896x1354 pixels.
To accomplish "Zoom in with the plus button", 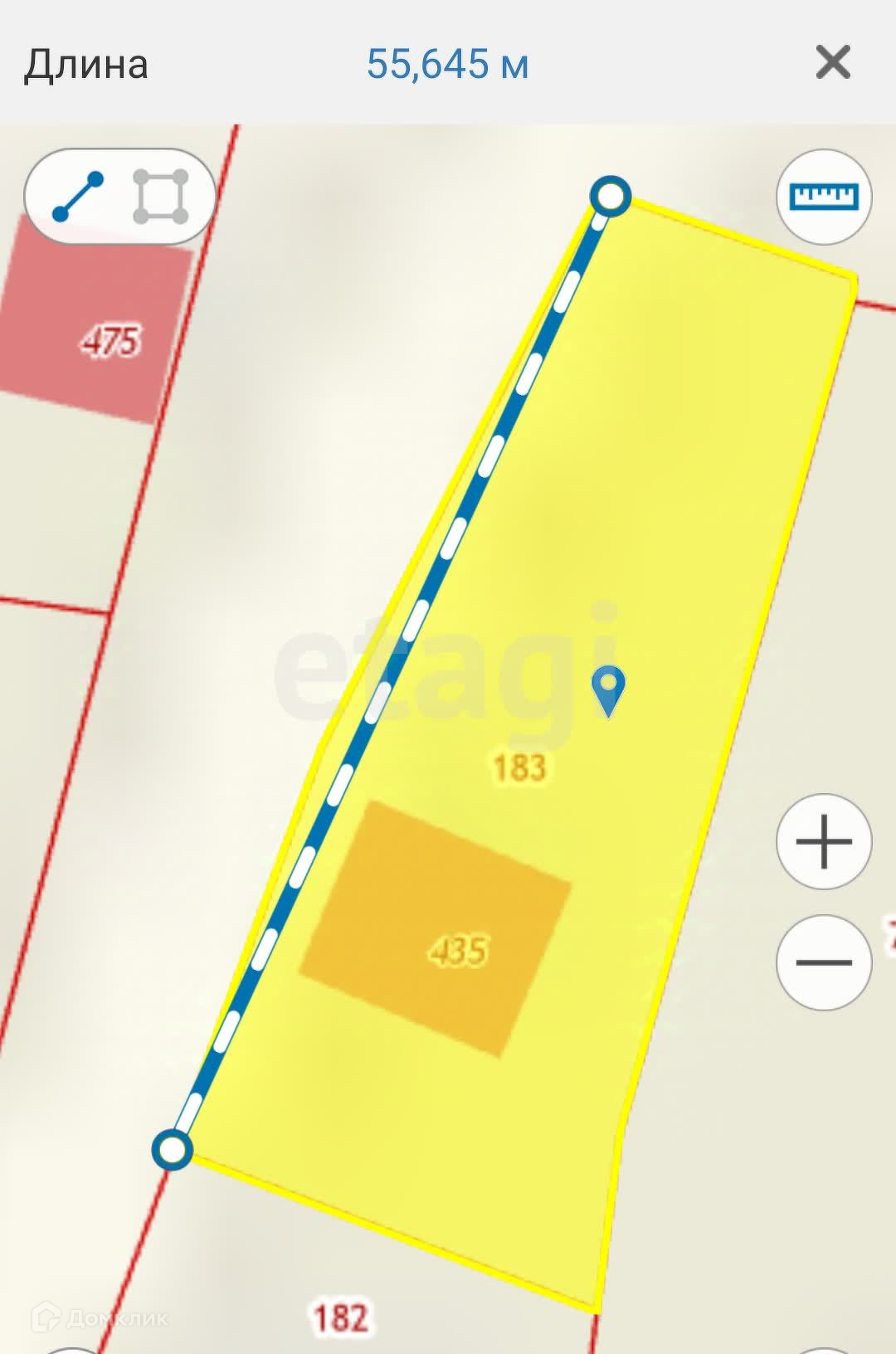I will pyautogui.click(x=824, y=841).
